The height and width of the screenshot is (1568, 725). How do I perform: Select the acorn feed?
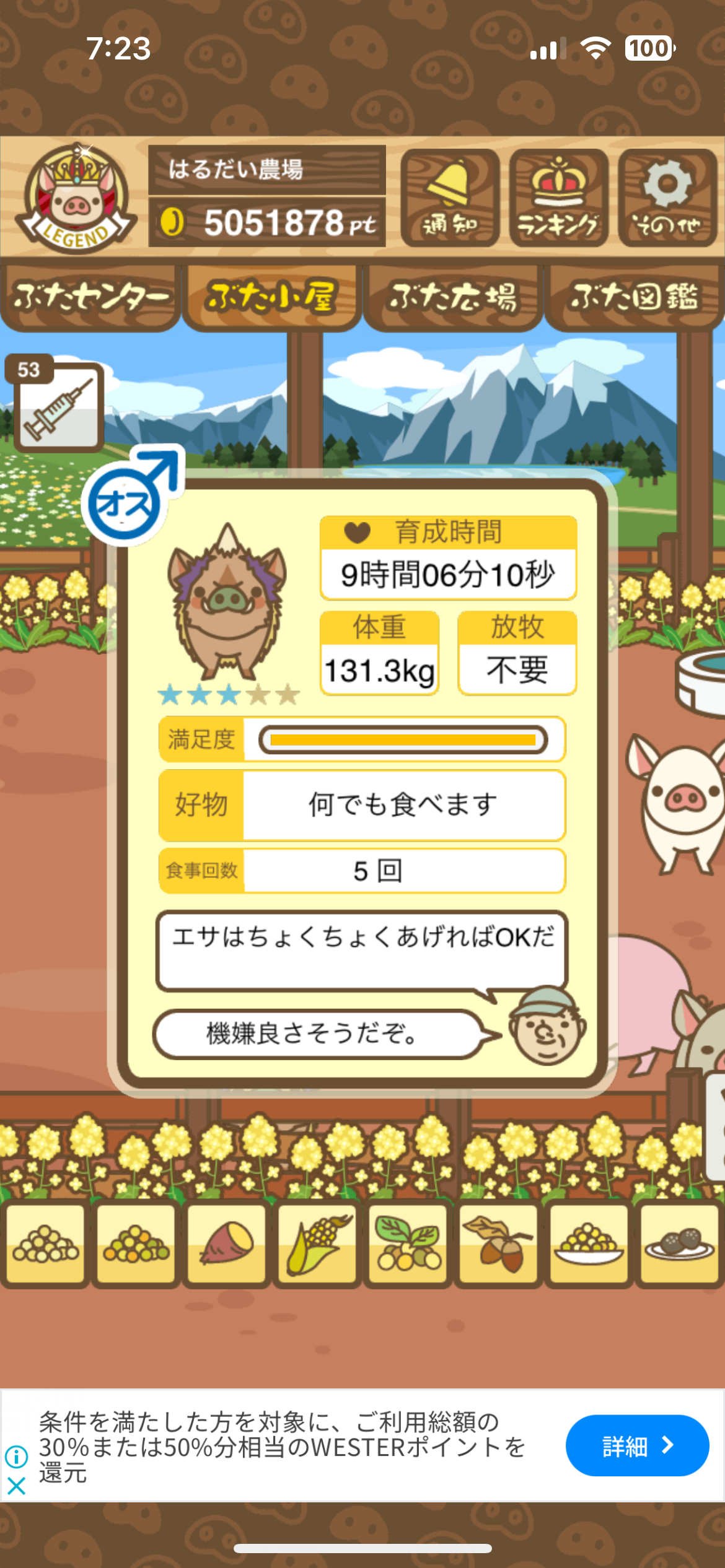[498, 1244]
